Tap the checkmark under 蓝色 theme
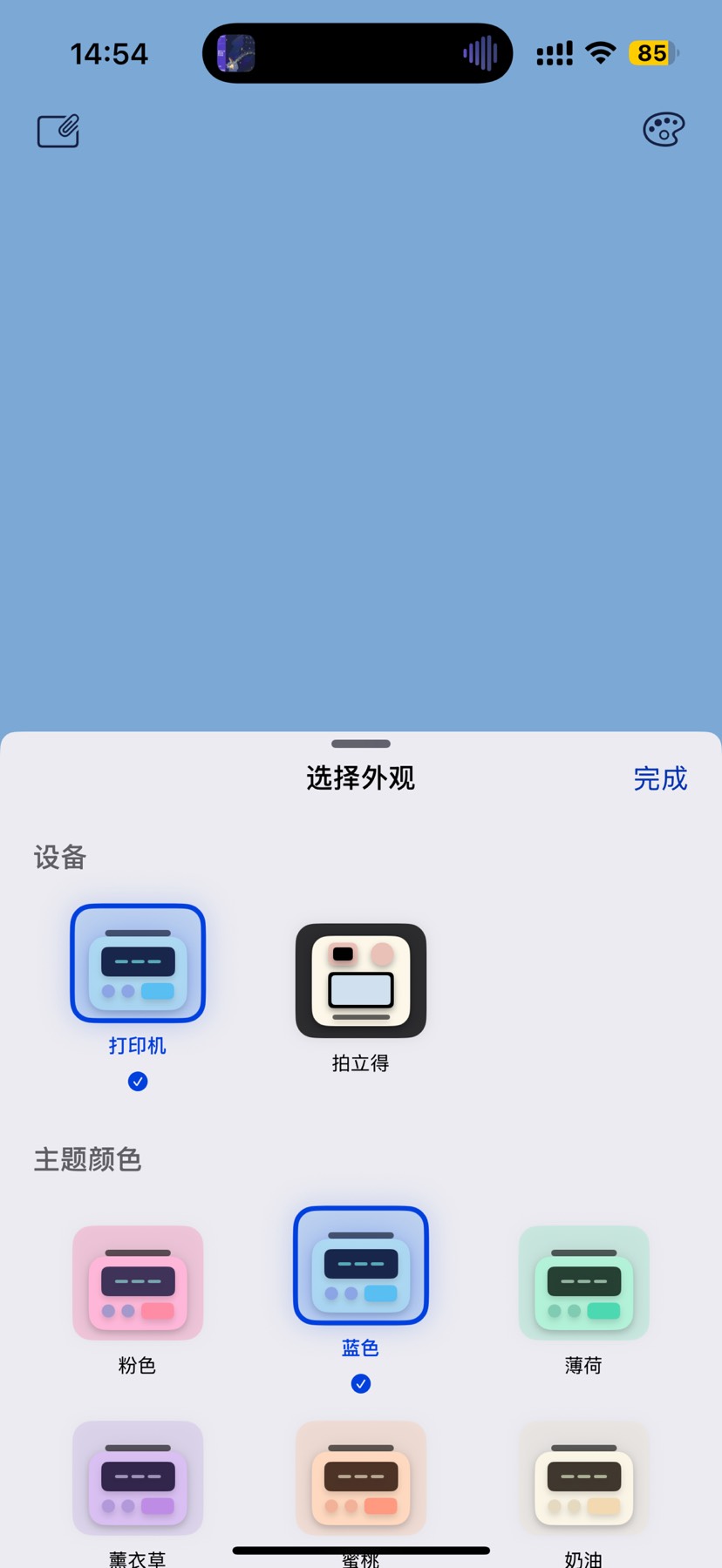722x1568 pixels. (360, 1383)
